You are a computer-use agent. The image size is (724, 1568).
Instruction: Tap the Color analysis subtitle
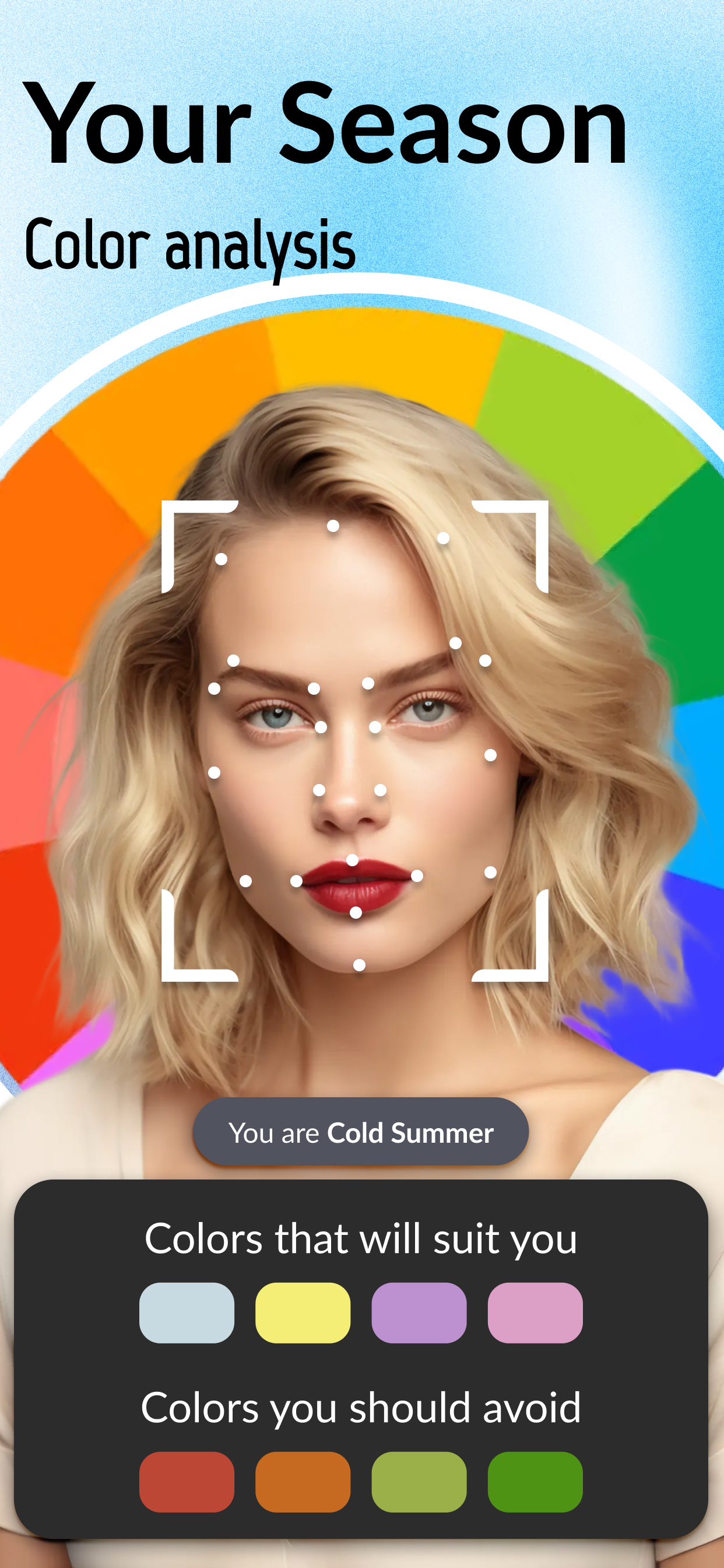coord(192,244)
